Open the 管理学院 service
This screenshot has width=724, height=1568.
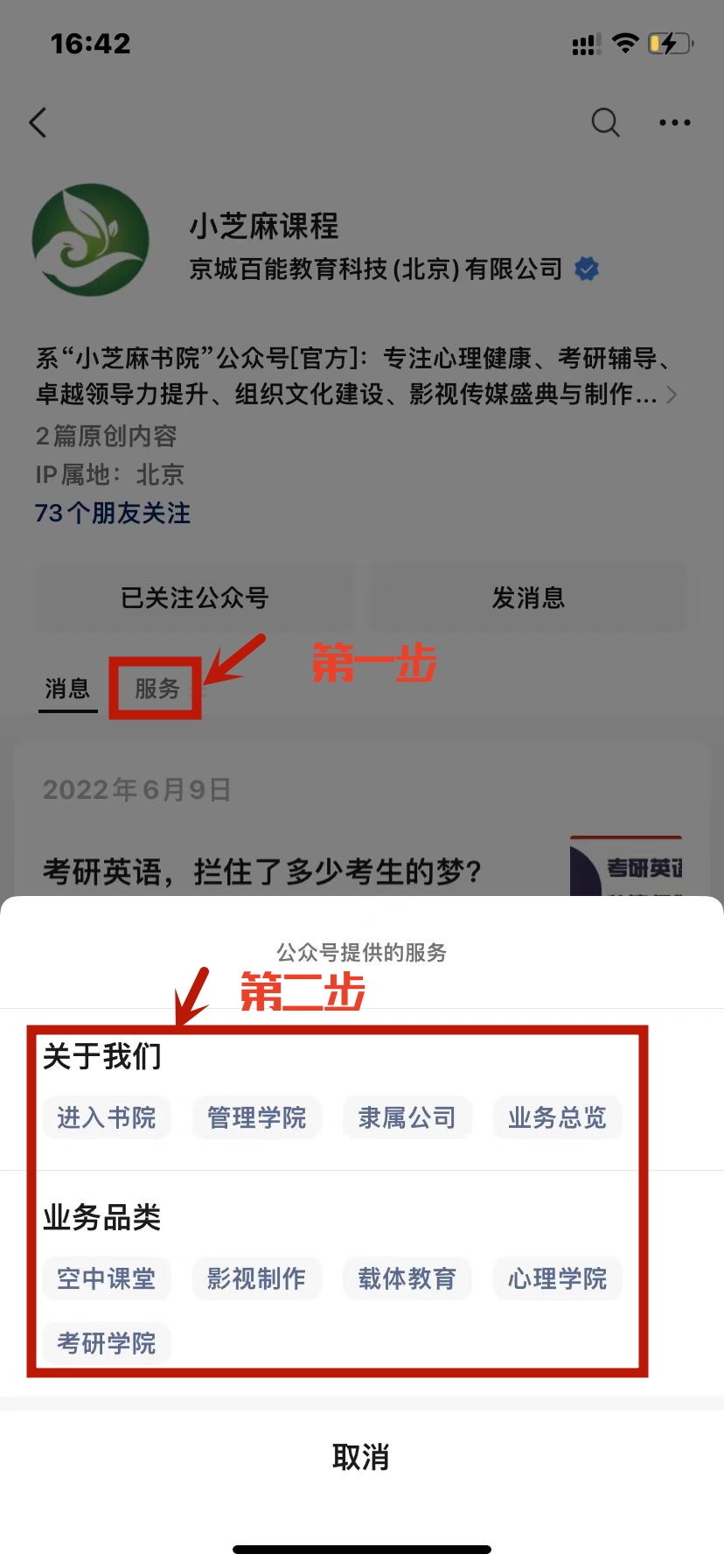(257, 1117)
